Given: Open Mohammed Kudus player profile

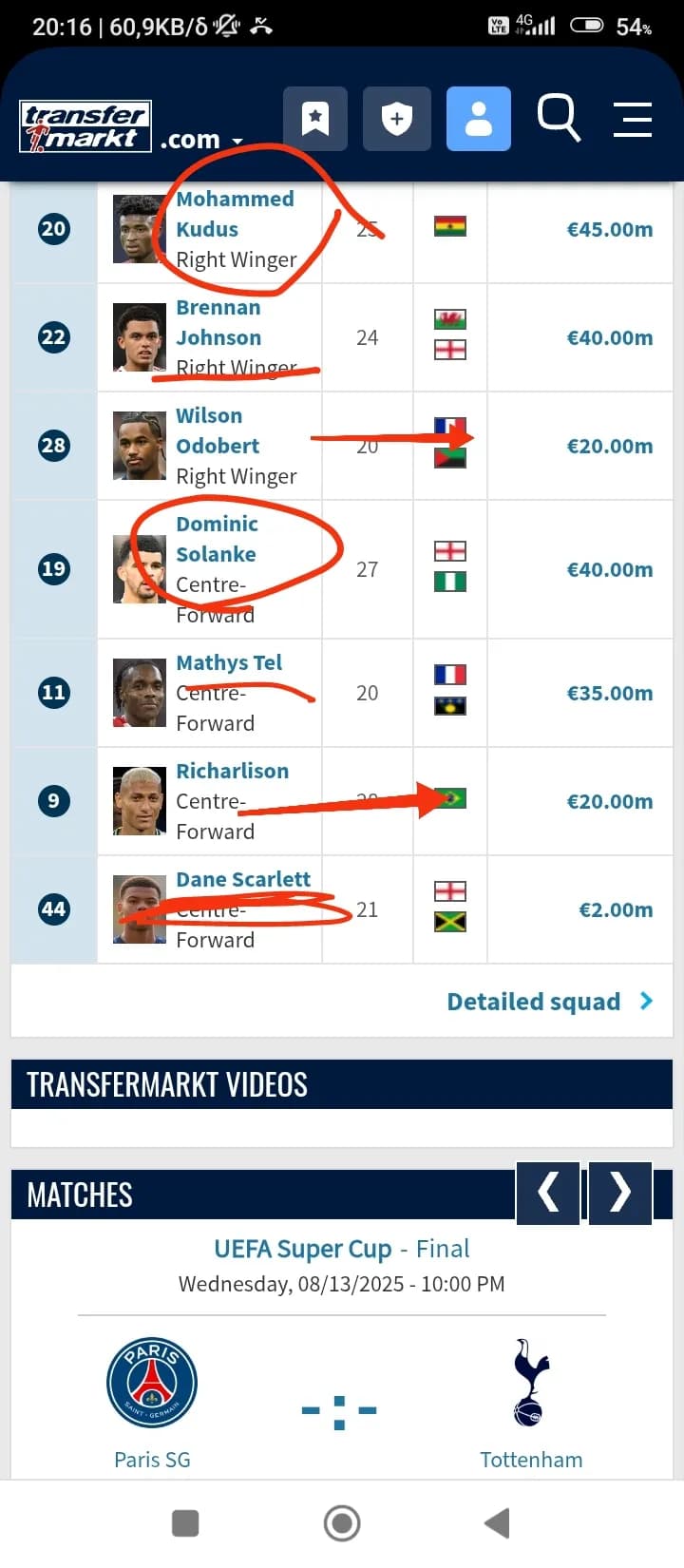Looking at the screenshot, I should click(235, 214).
